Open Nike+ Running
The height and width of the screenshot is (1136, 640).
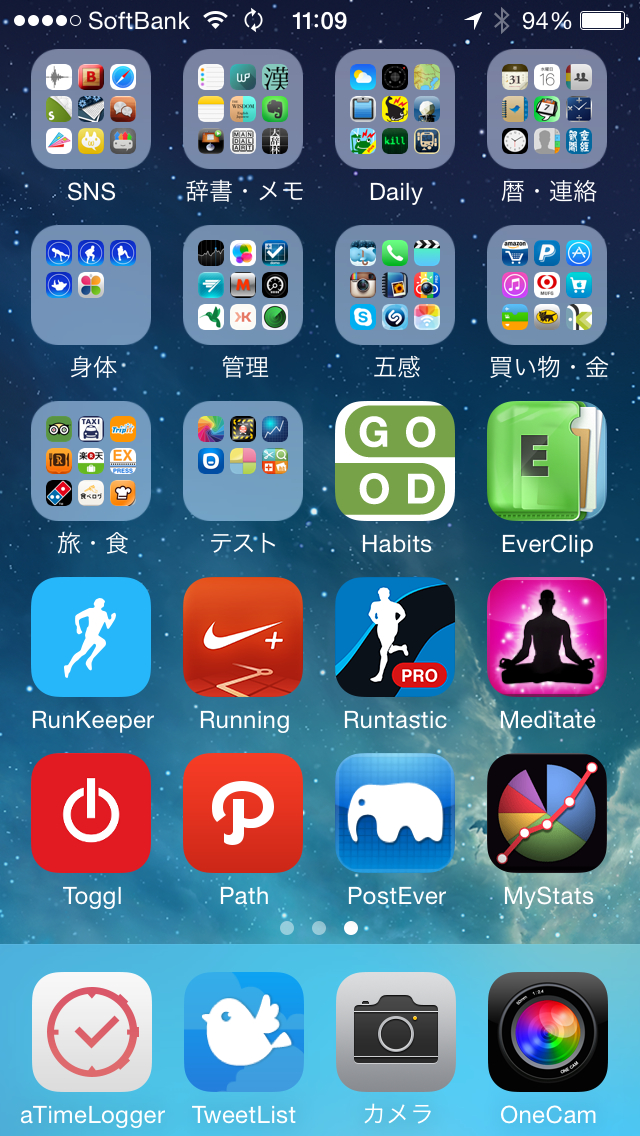243,637
